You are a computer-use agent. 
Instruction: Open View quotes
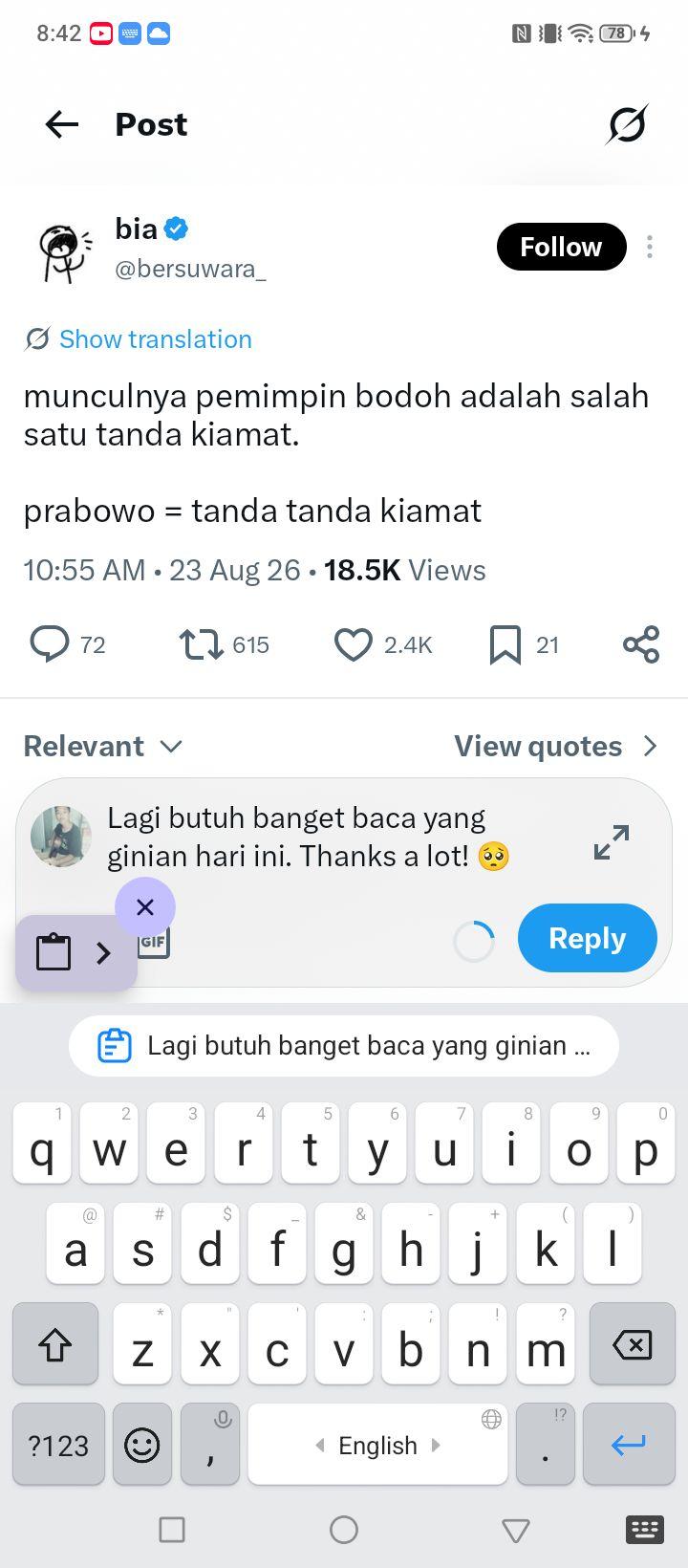[x=556, y=746]
